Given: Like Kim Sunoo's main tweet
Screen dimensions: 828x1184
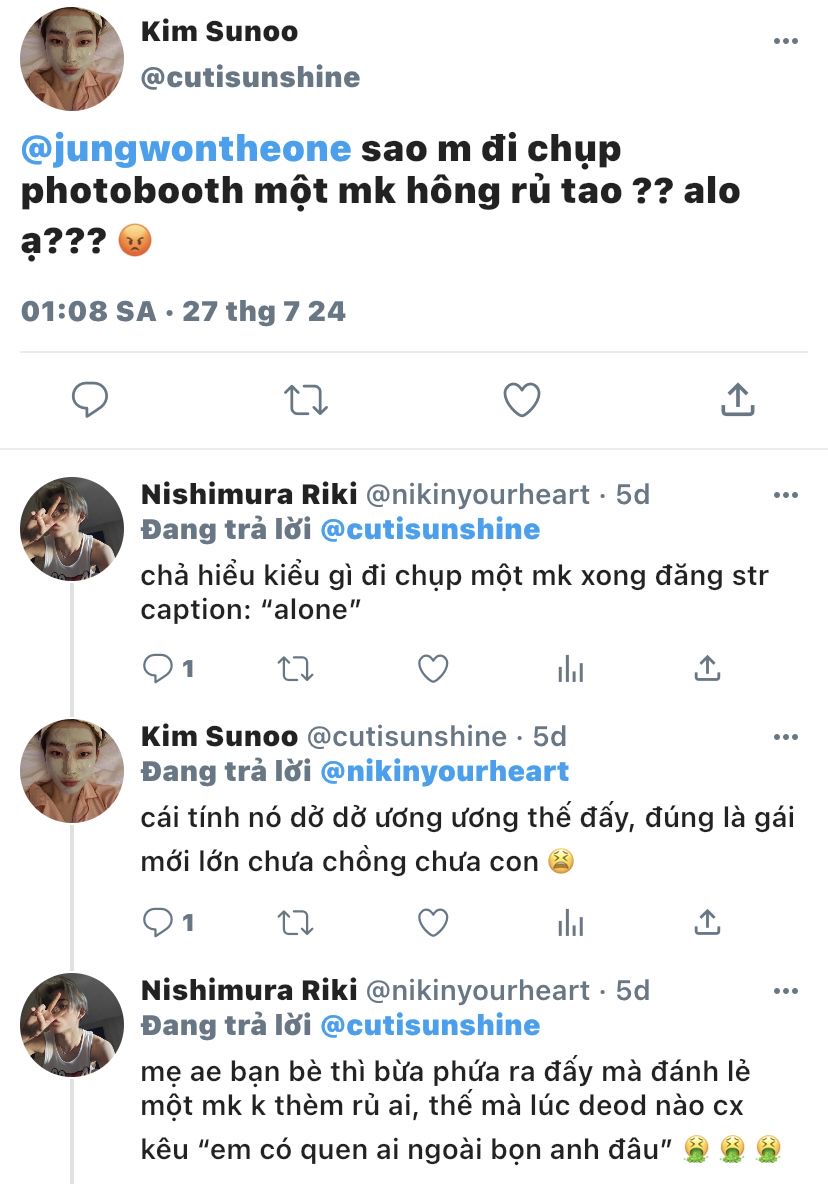Looking at the screenshot, I should tap(522, 399).
